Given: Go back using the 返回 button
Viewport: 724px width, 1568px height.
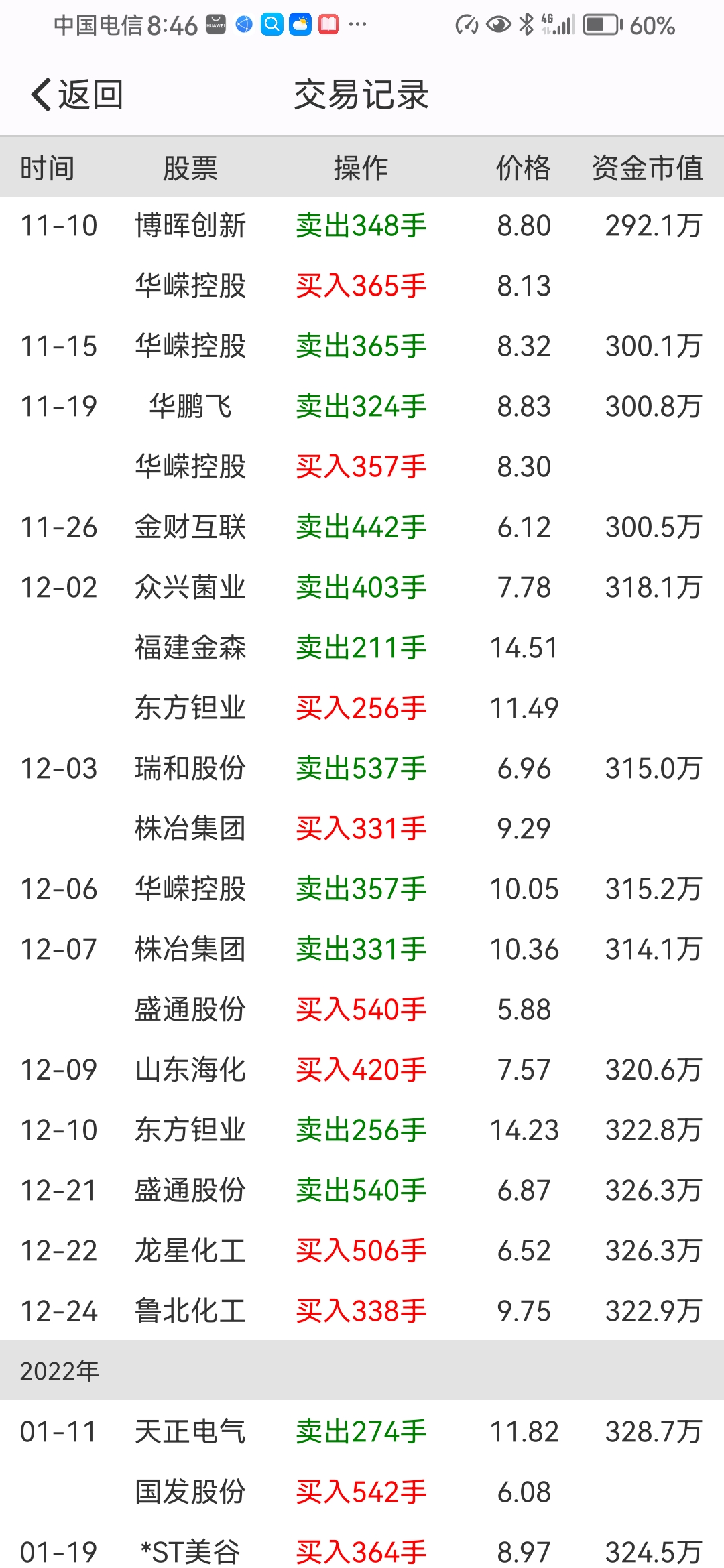Looking at the screenshot, I should [x=76, y=94].
